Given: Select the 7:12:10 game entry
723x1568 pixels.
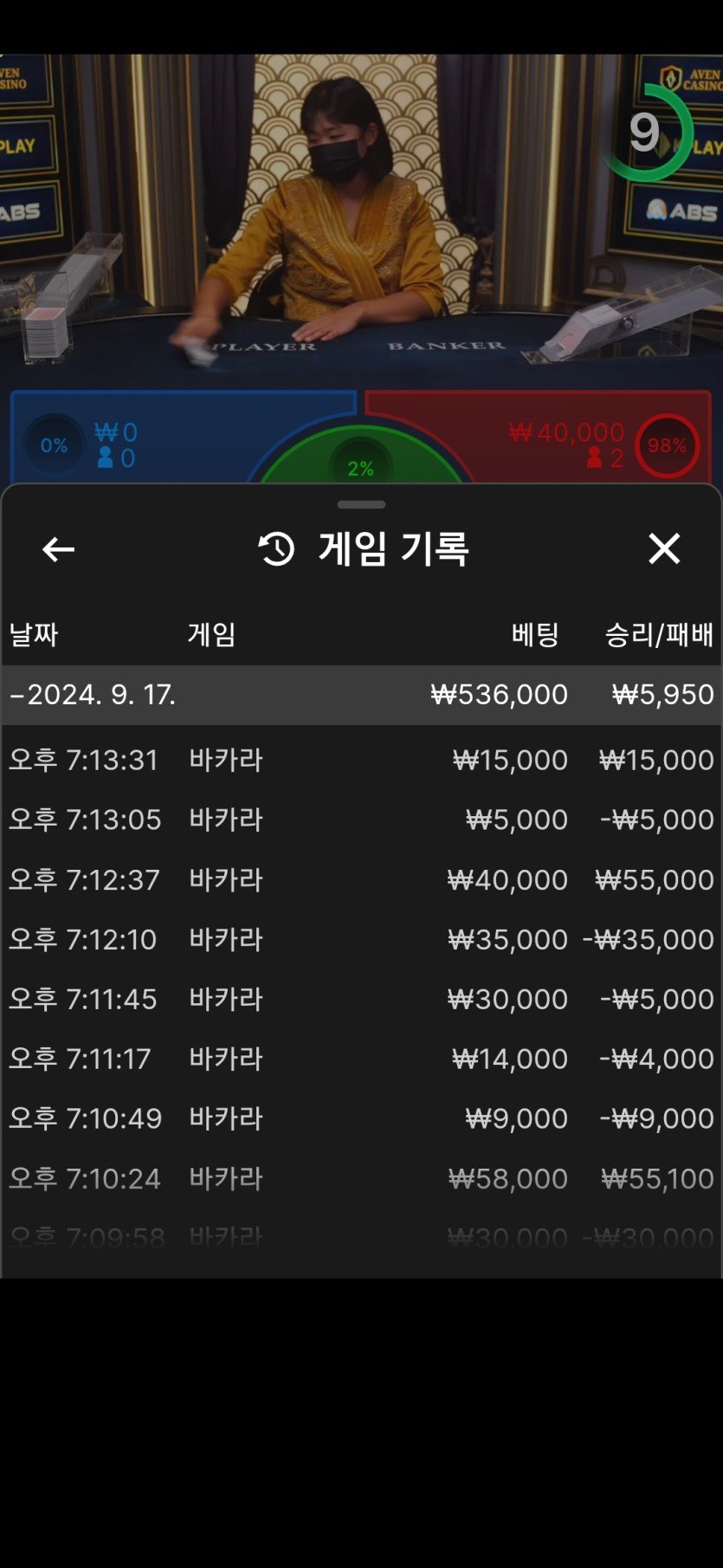Looking at the screenshot, I should pos(361,940).
